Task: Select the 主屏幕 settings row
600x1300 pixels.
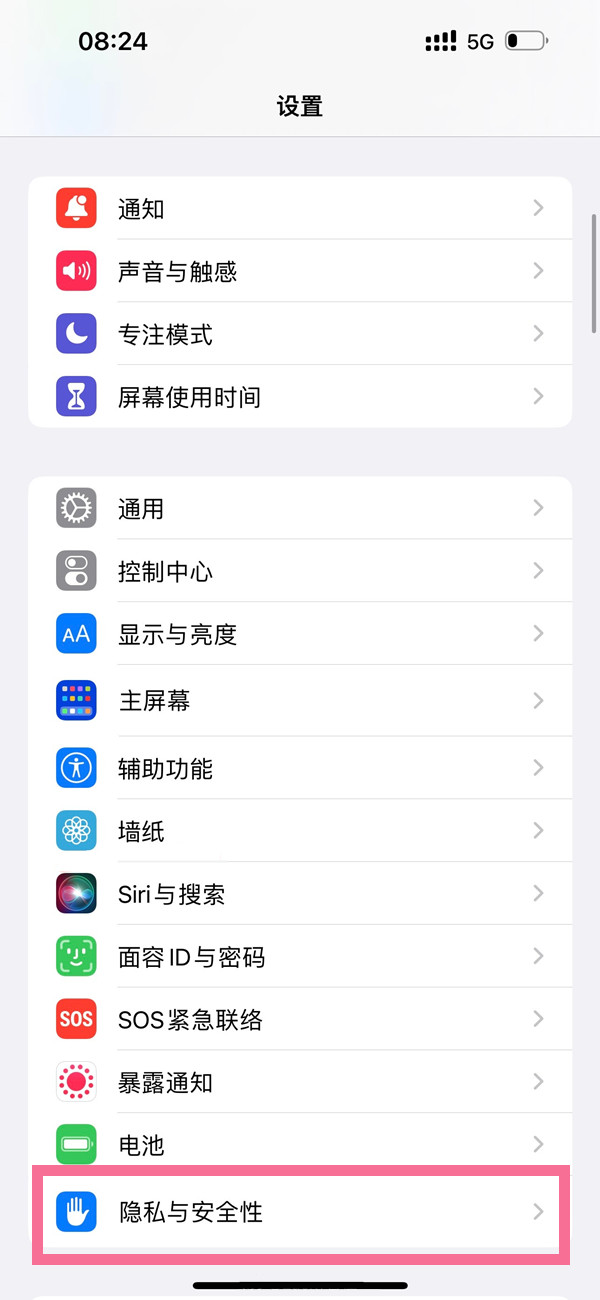Action: pyautogui.click(x=300, y=700)
